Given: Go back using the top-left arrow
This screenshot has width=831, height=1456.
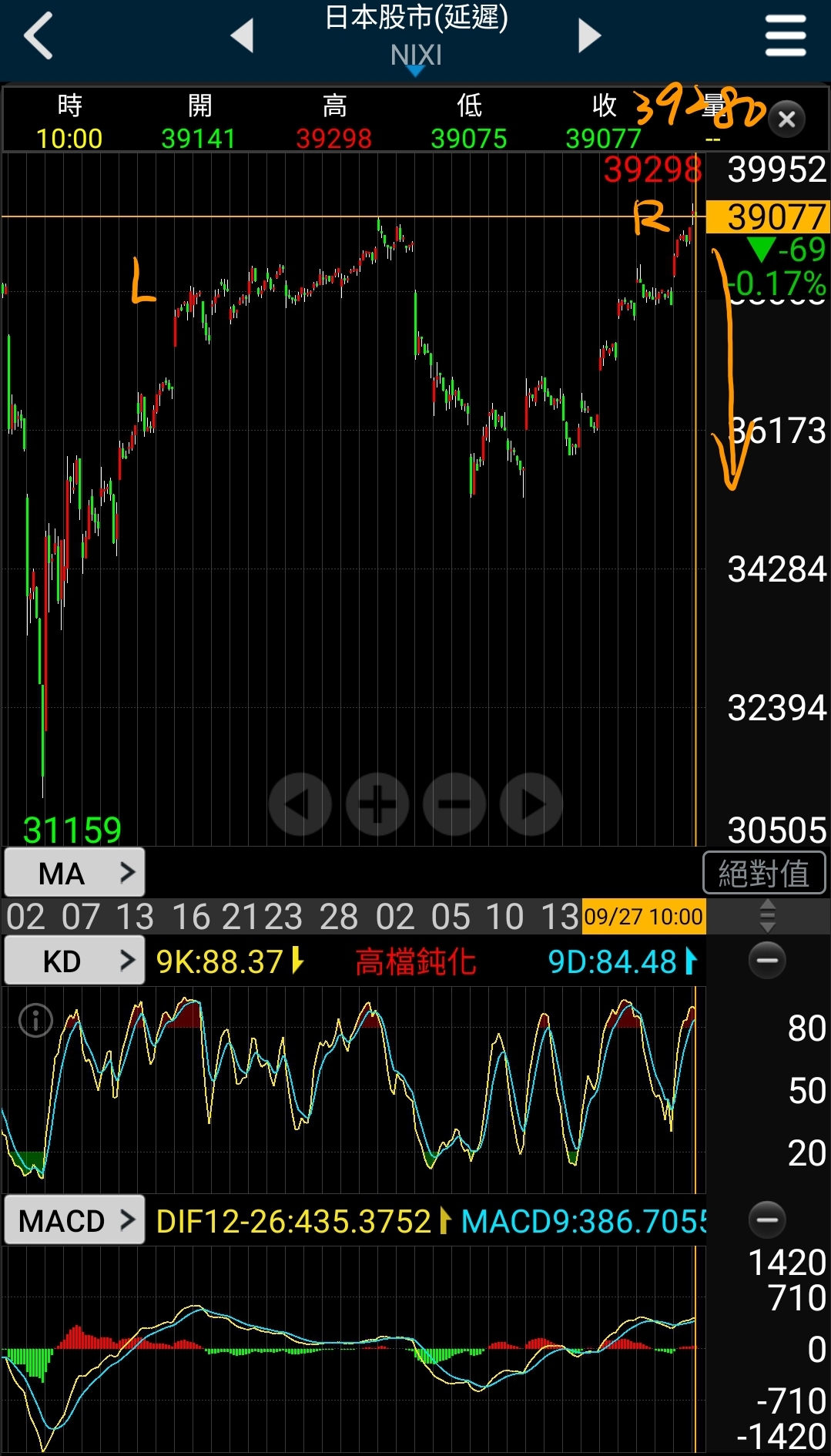Looking at the screenshot, I should [39, 35].
